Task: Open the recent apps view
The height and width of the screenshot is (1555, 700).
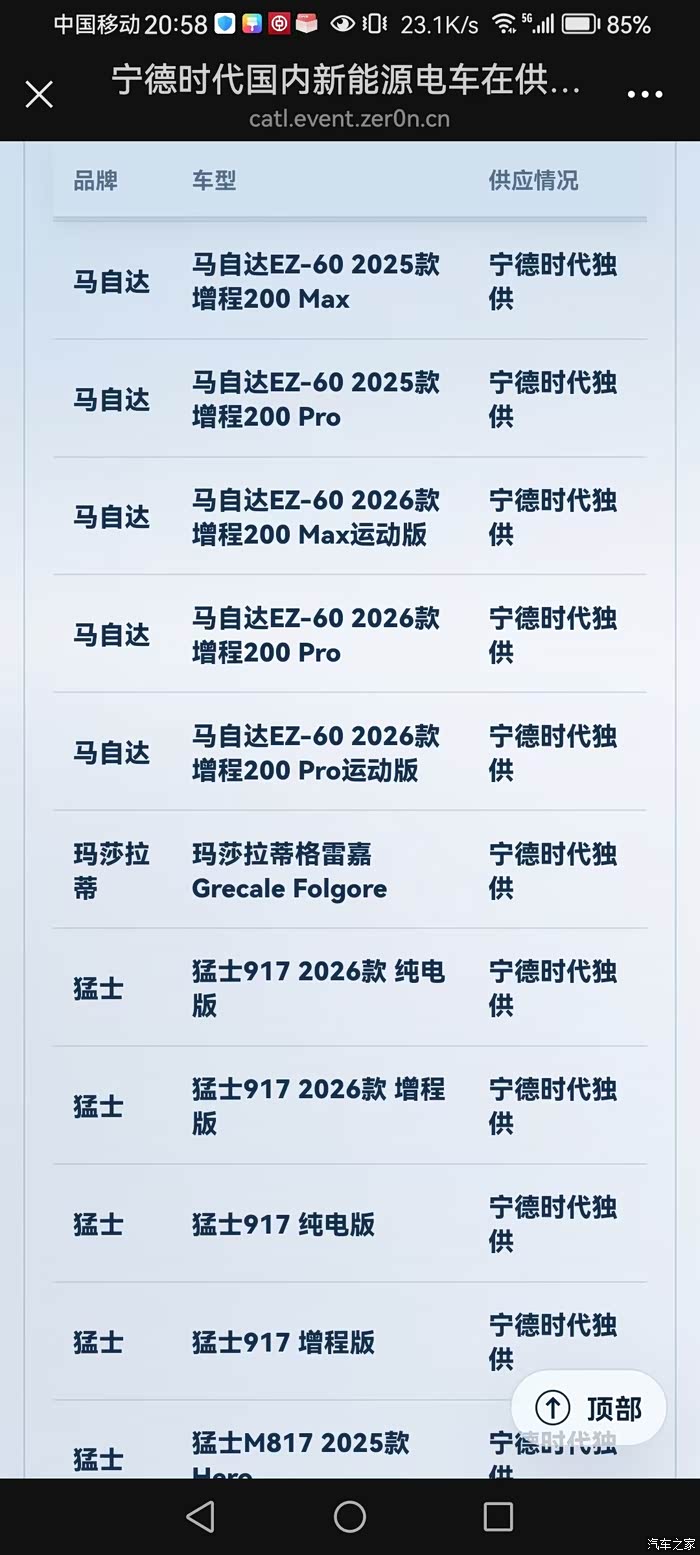Action: [x=498, y=1516]
